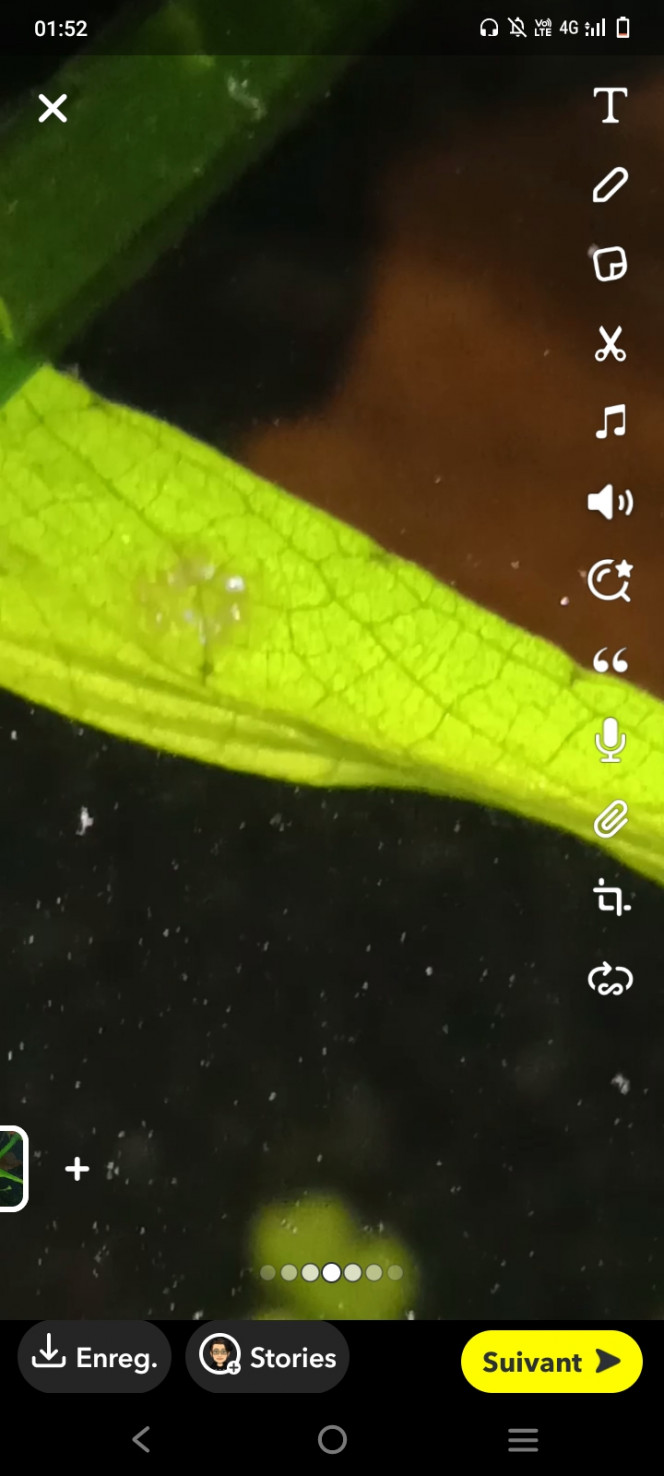Change the loop playback setting
This screenshot has width=664, height=1476.
coord(610,980)
